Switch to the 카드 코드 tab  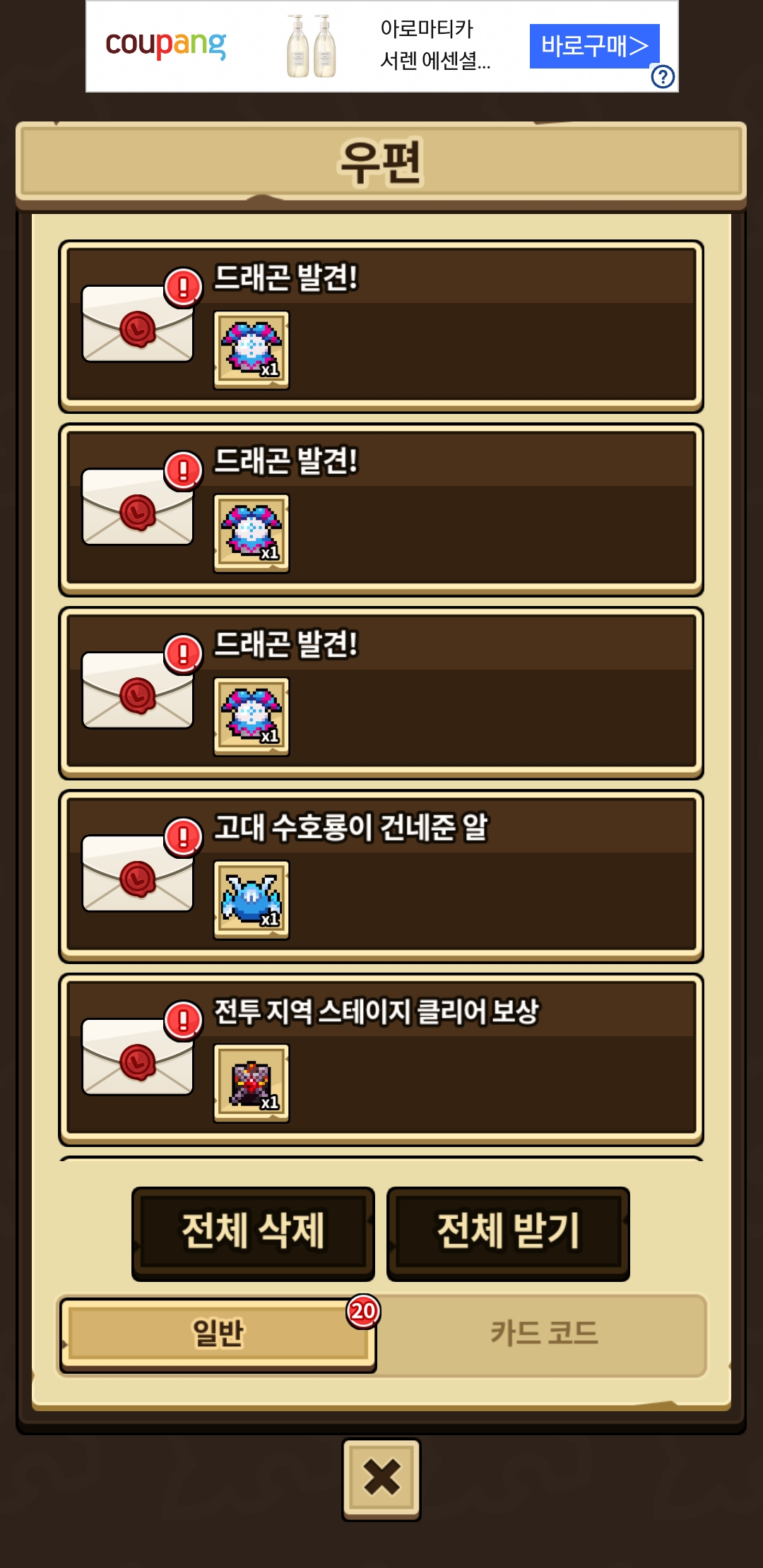point(543,1334)
